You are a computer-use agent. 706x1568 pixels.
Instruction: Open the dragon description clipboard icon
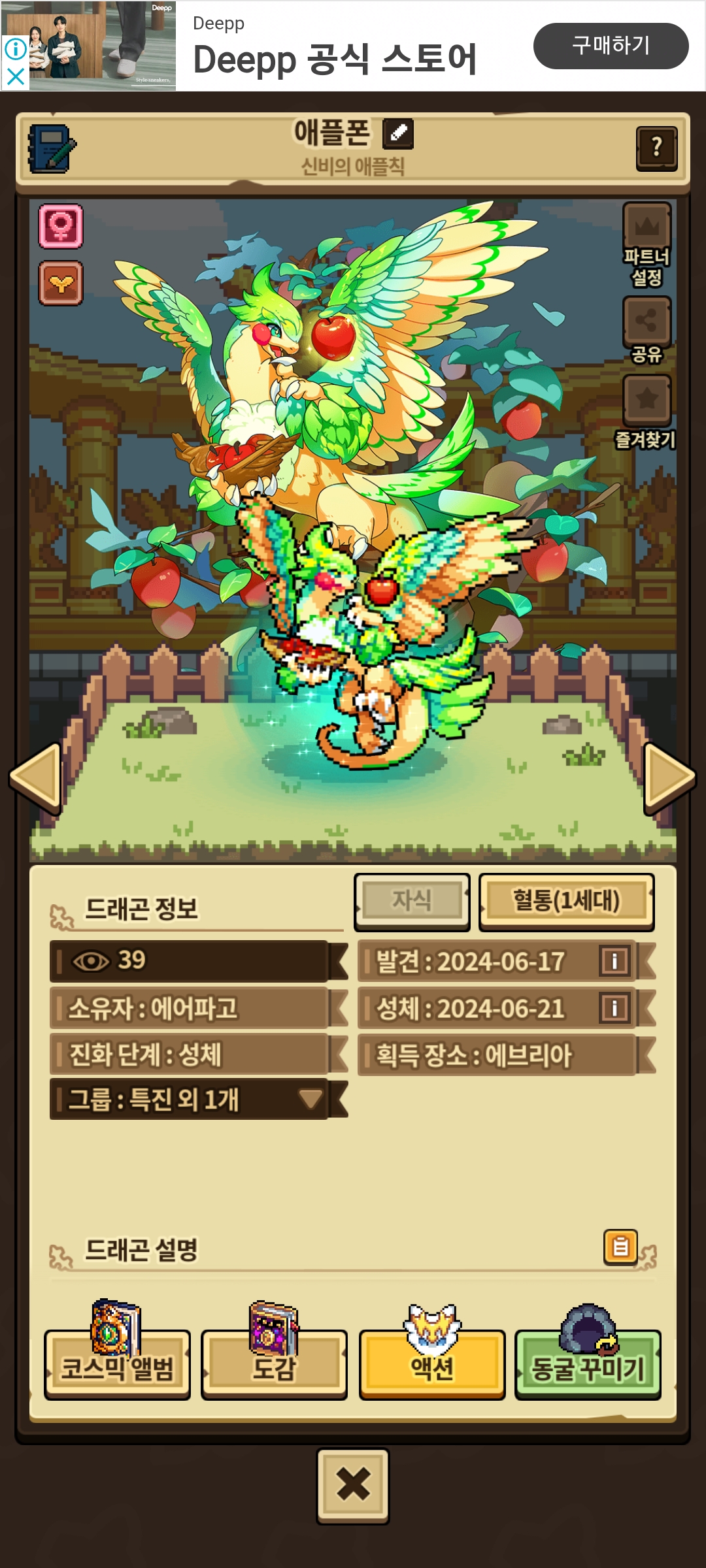pyautogui.click(x=620, y=1247)
